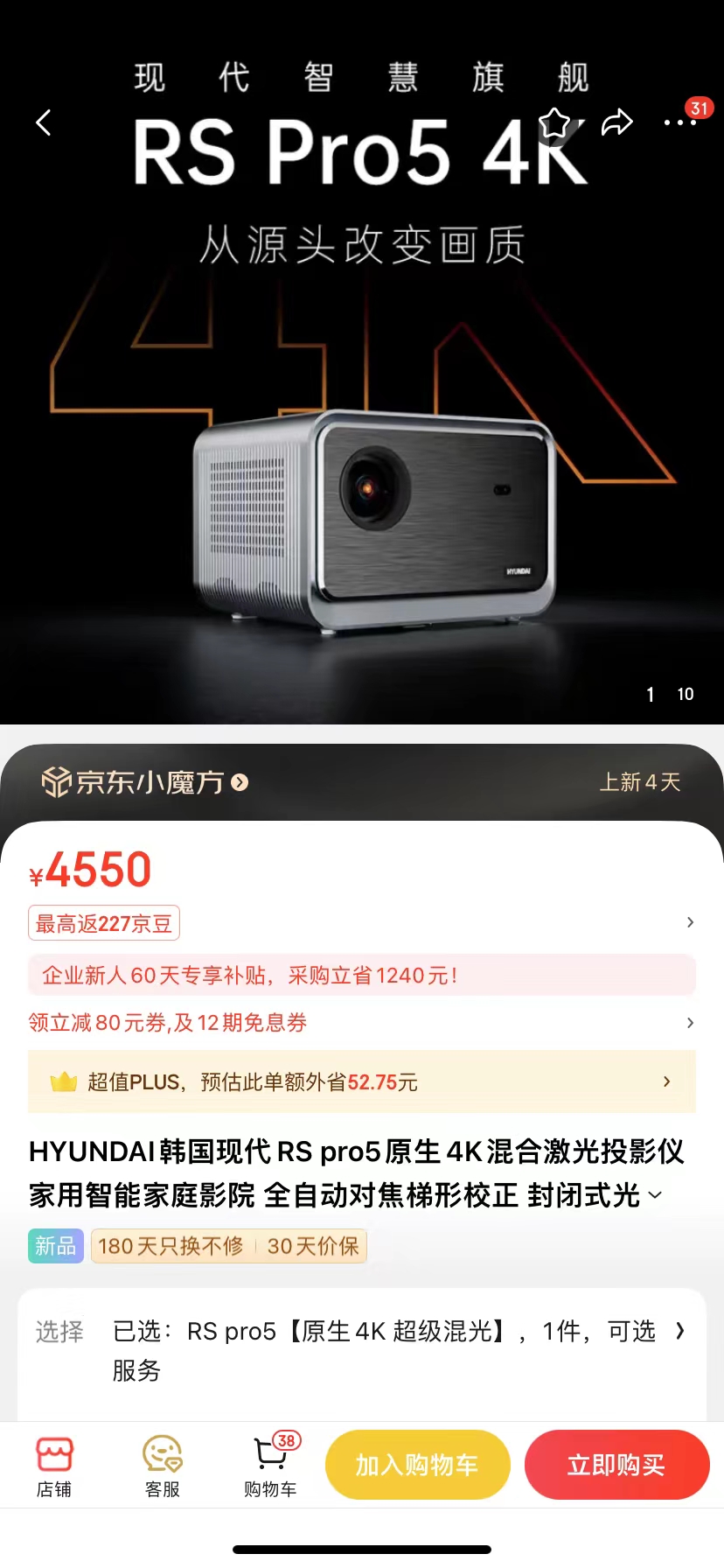The width and height of the screenshot is (724, 1568).
Task: Open the three-dot overflow menu
Action: 679,123
